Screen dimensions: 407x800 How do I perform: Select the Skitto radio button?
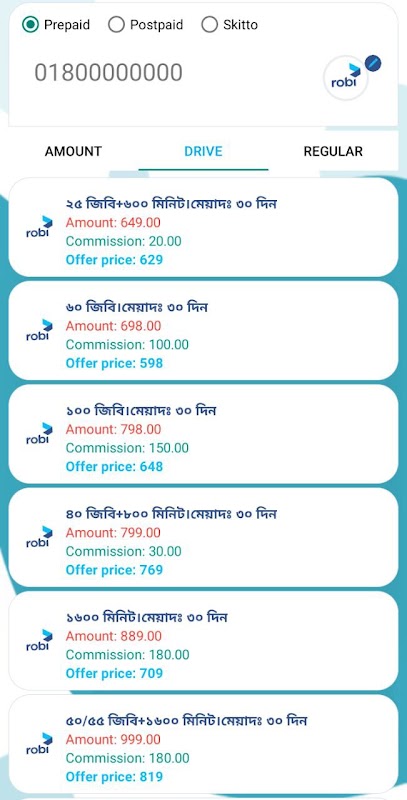click(209, 24)
